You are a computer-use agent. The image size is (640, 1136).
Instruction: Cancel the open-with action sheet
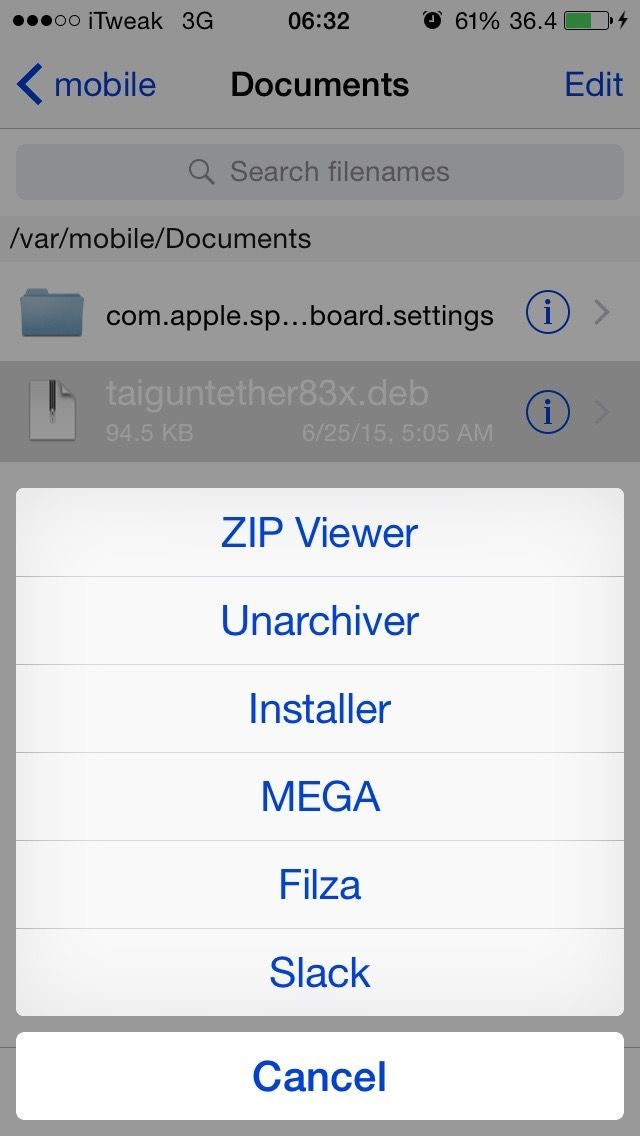[x=320, y=1077]
